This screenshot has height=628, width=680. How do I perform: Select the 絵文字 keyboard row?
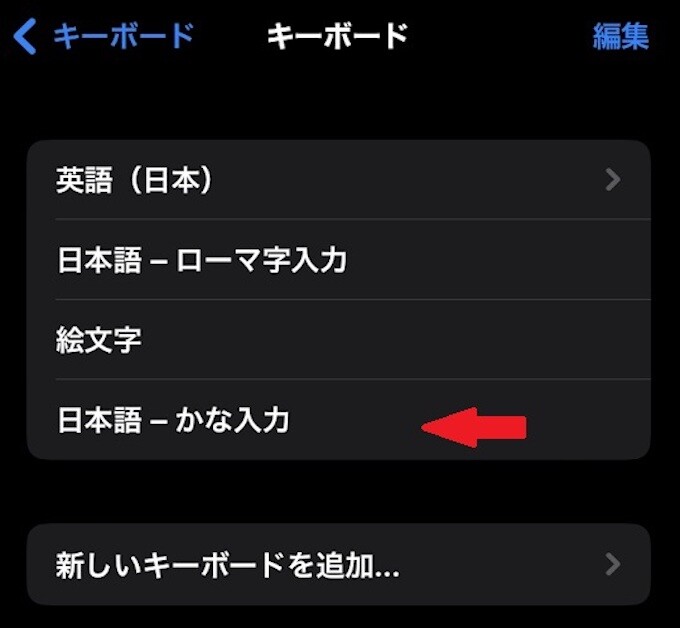coord(338,340)
